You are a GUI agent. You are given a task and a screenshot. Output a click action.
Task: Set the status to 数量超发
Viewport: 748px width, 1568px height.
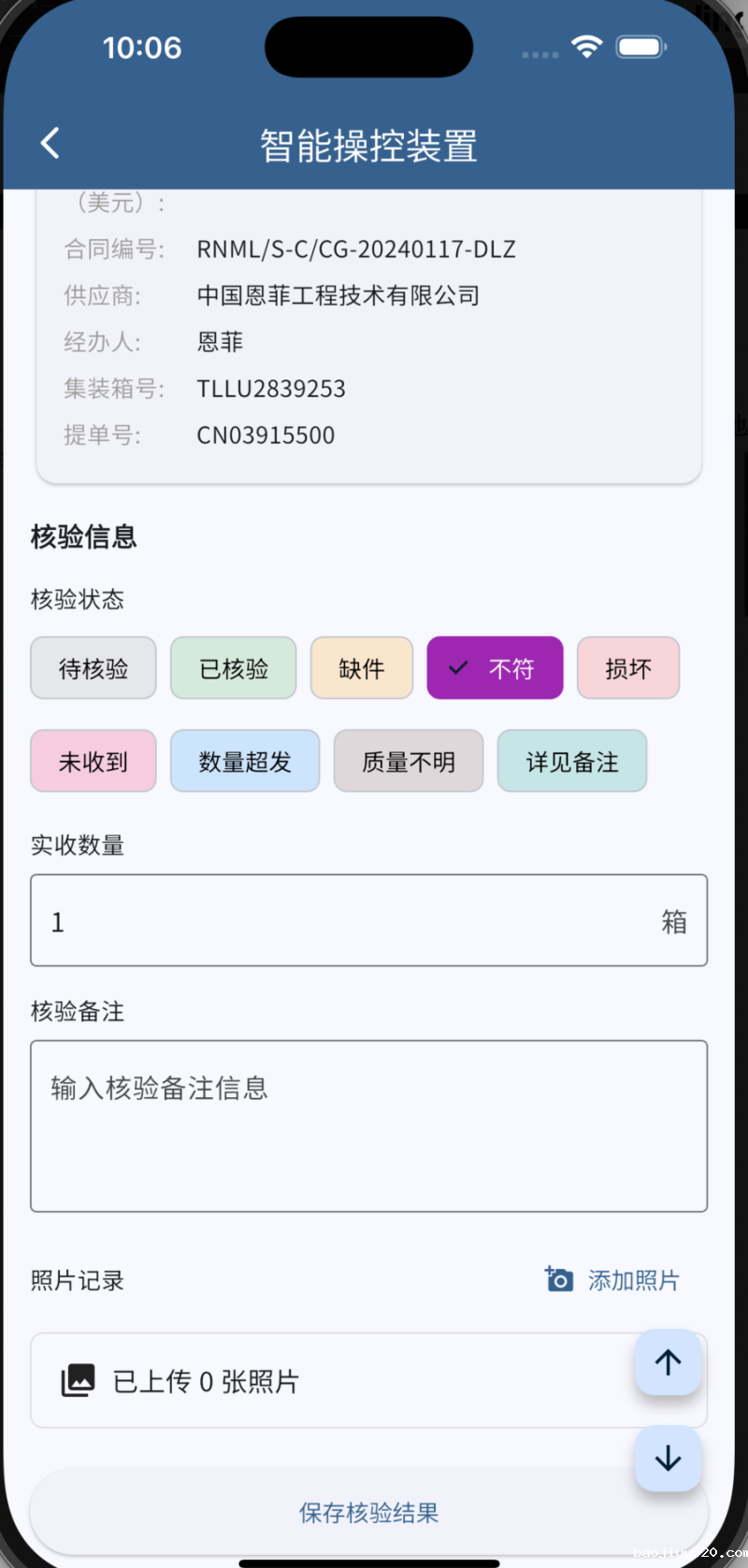244,762
